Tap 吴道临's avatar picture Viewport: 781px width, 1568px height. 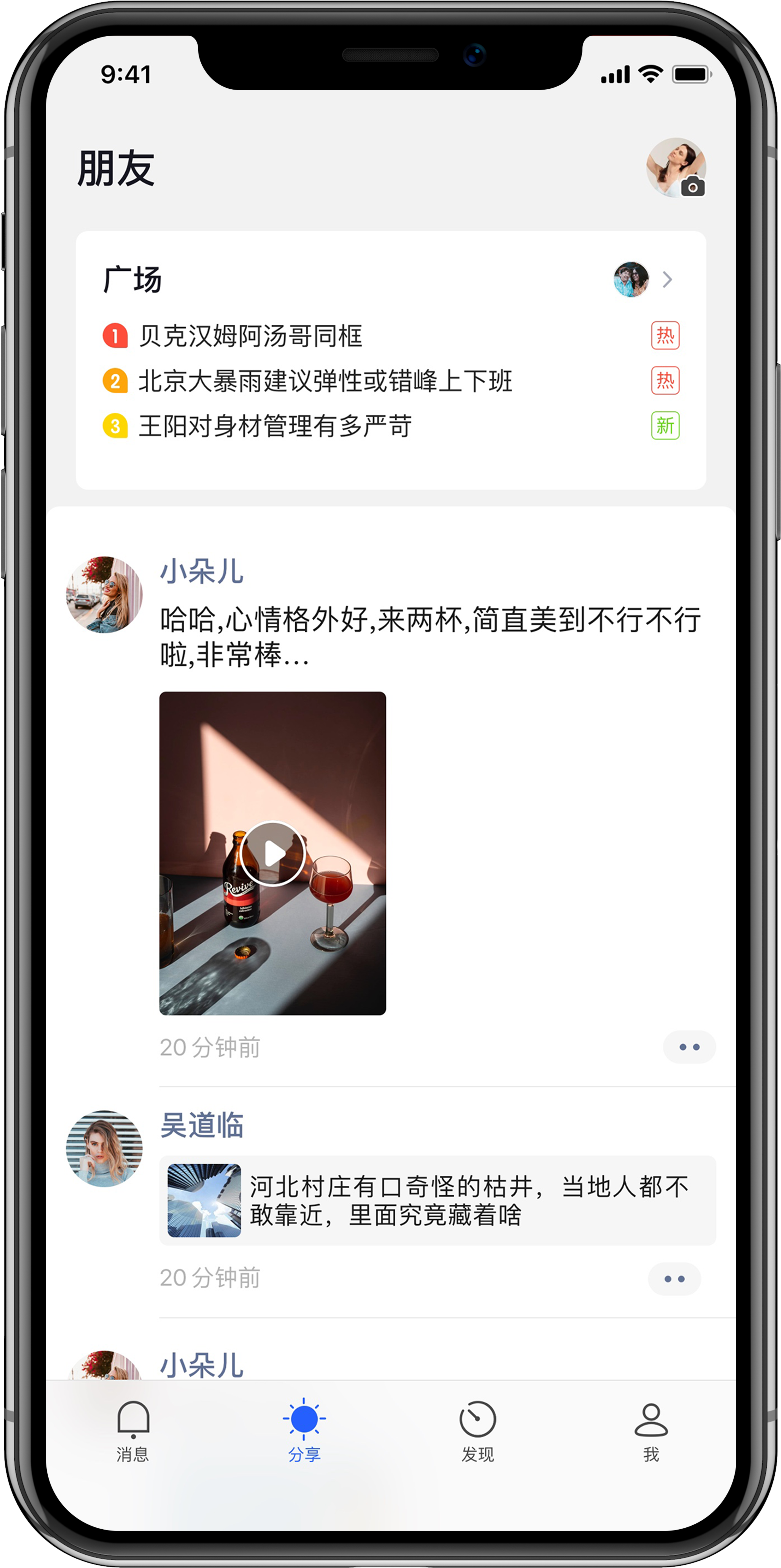(104, 1148)
